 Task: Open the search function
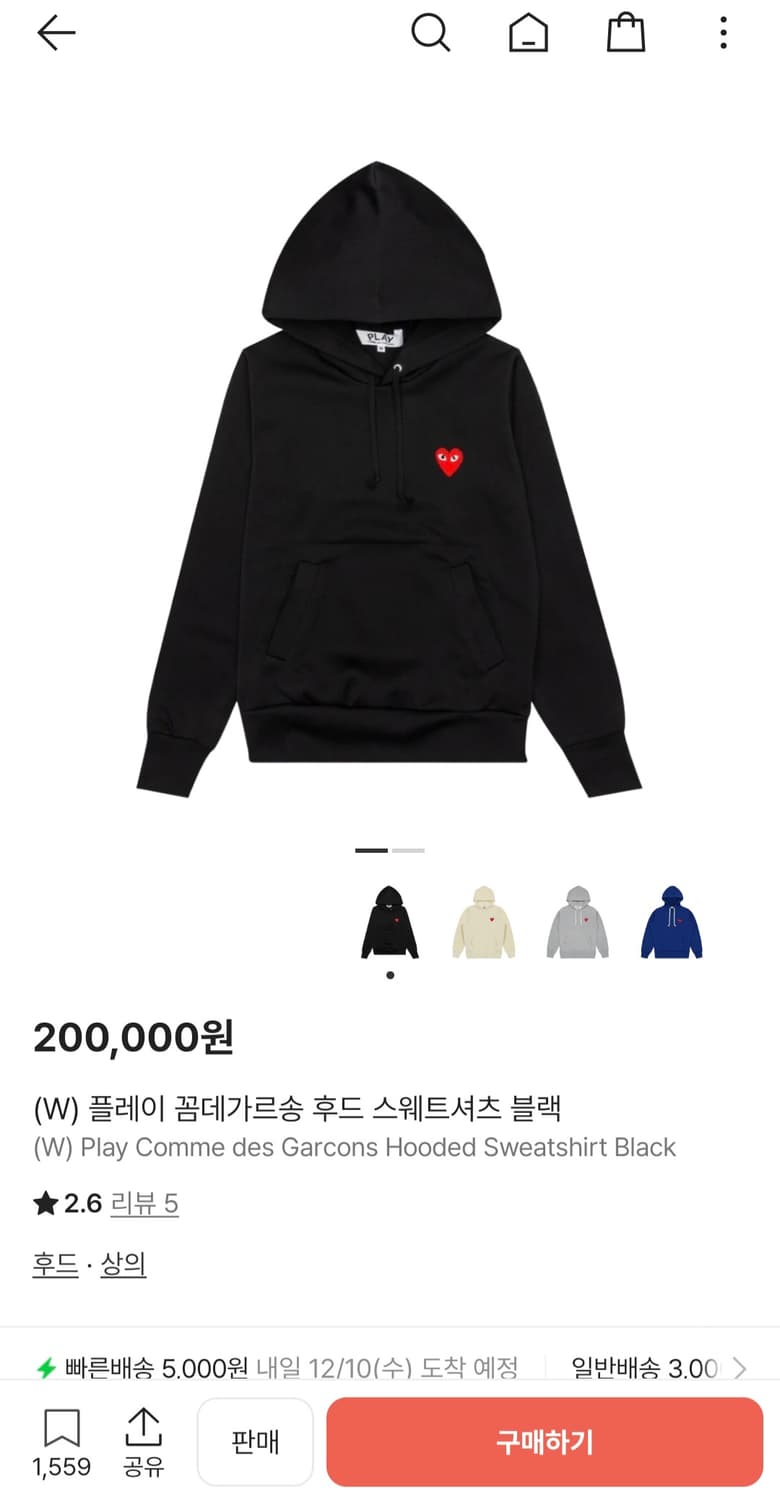click(432, 32)
